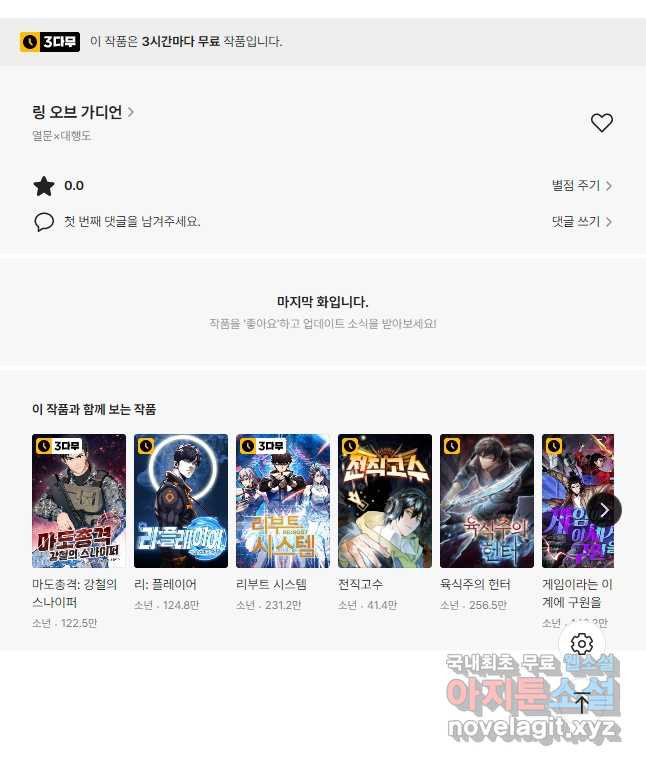Open 별점 주기 to rate the work

click(581, 186)
